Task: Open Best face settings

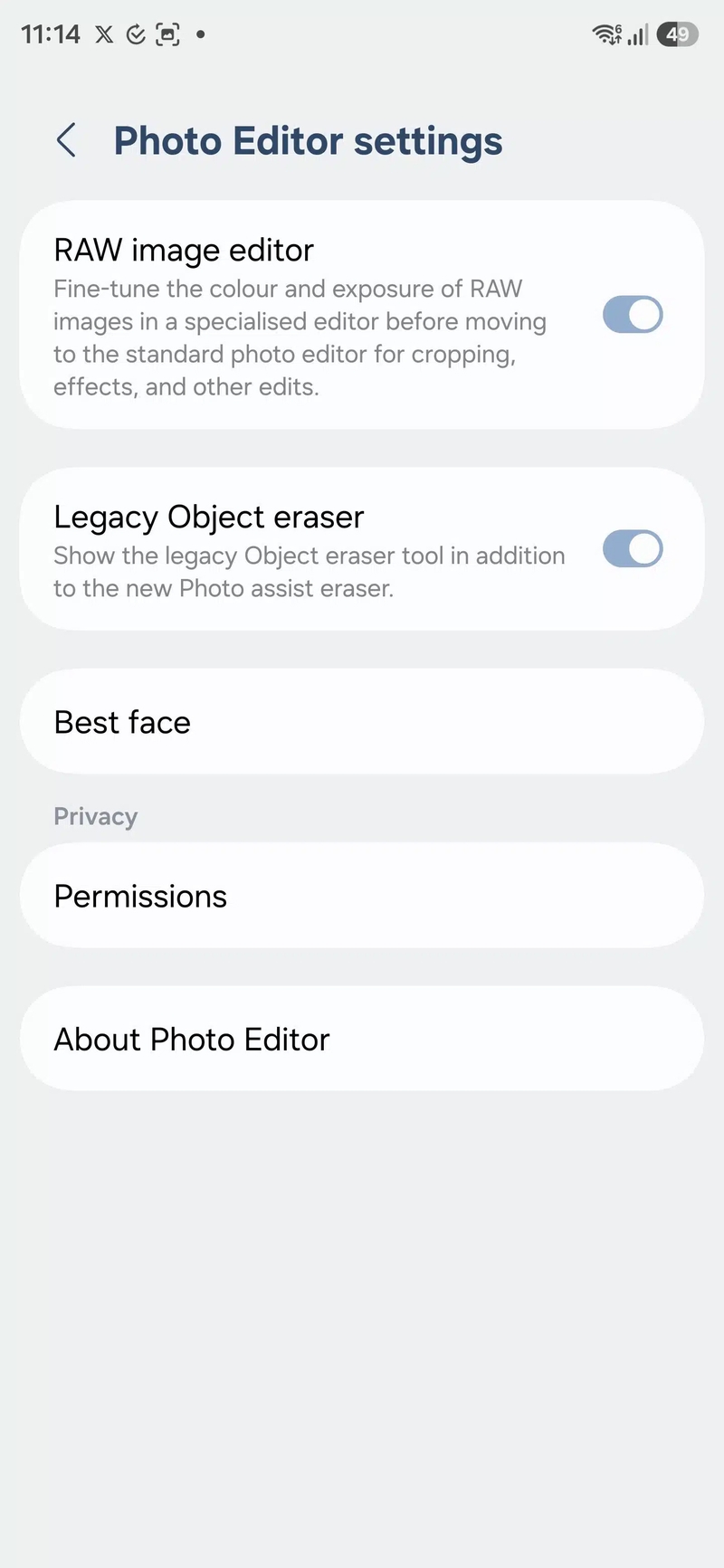Action: click(362, 722)
